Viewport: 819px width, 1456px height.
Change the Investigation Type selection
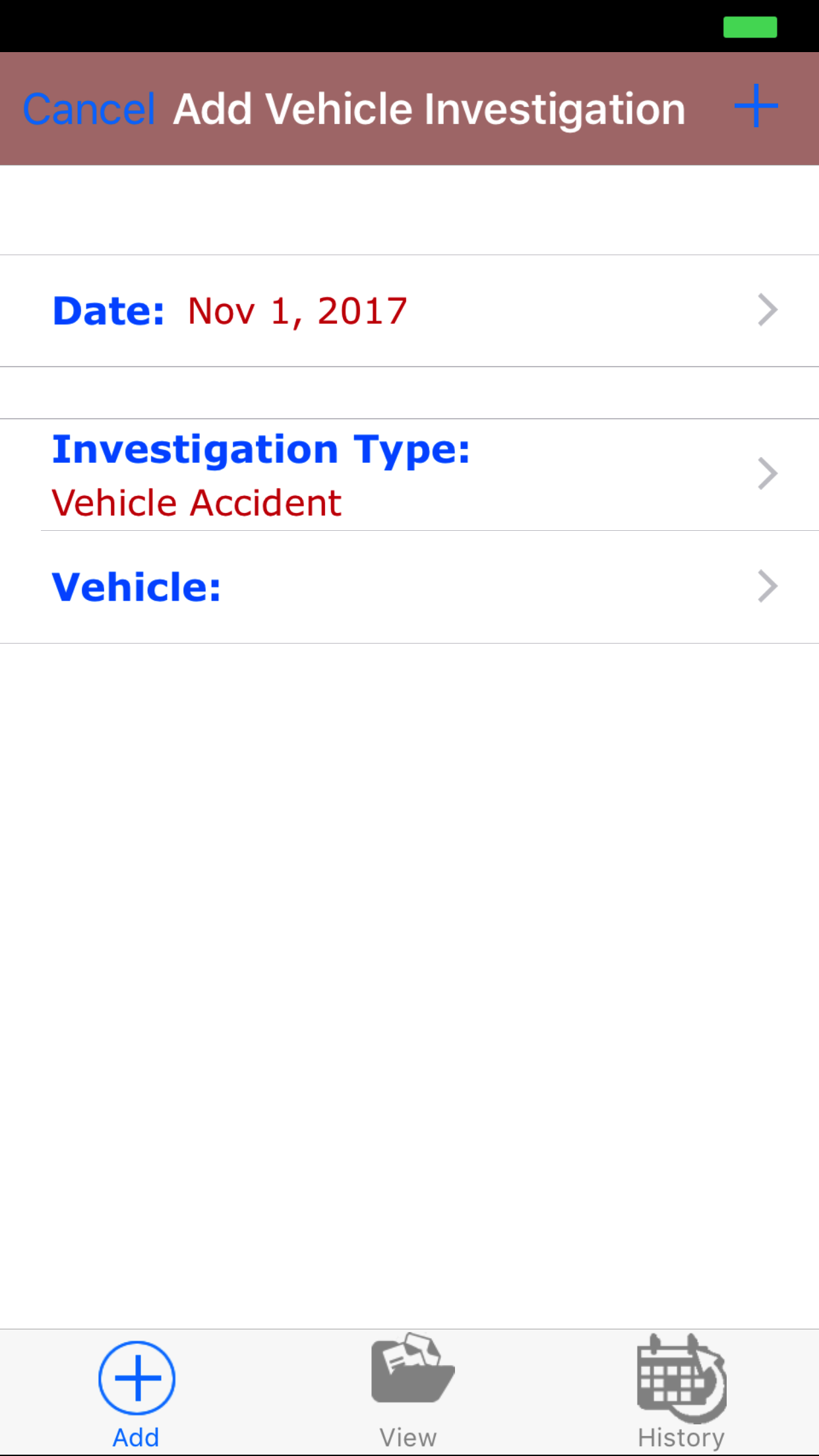[x=409, y=475]
